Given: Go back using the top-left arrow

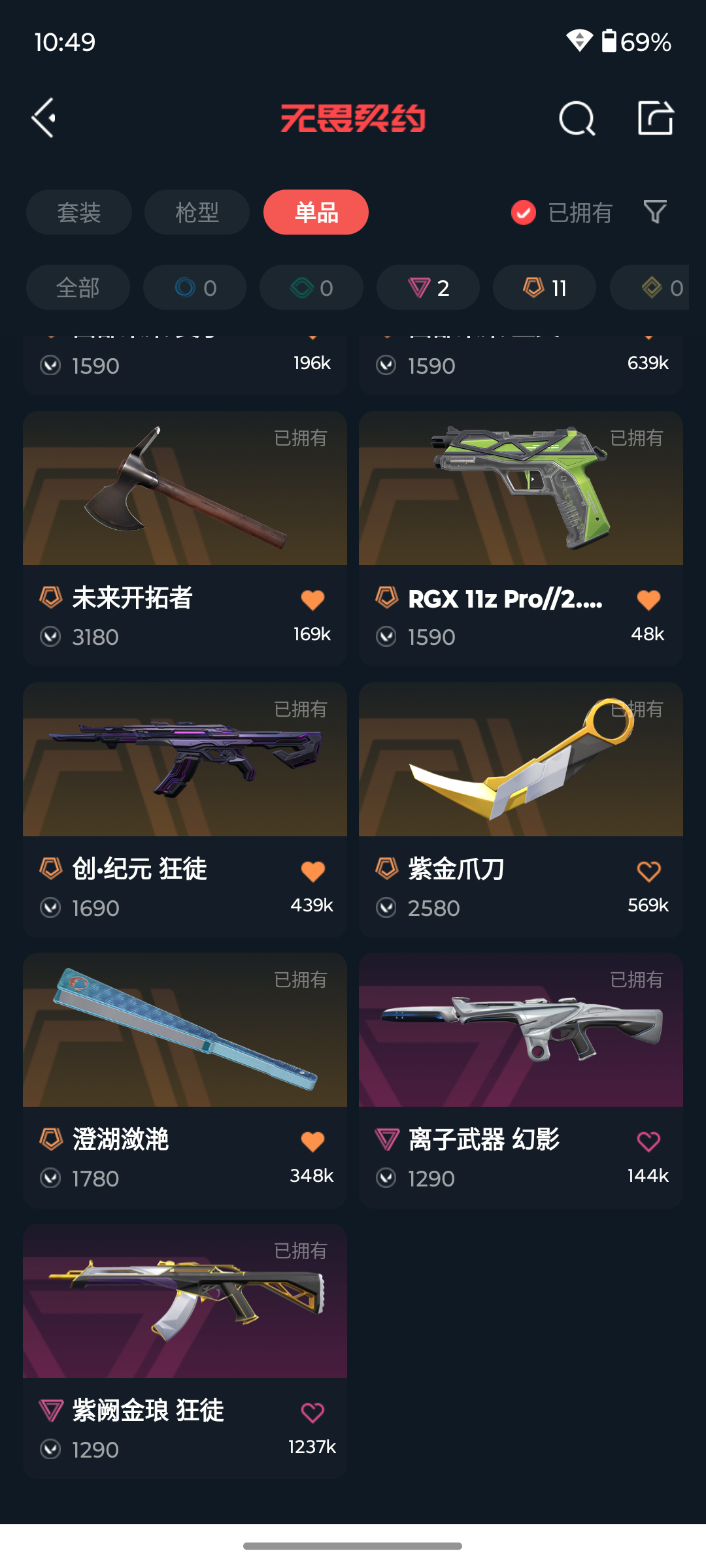Looking at the screenshot, I should point(44,118).
